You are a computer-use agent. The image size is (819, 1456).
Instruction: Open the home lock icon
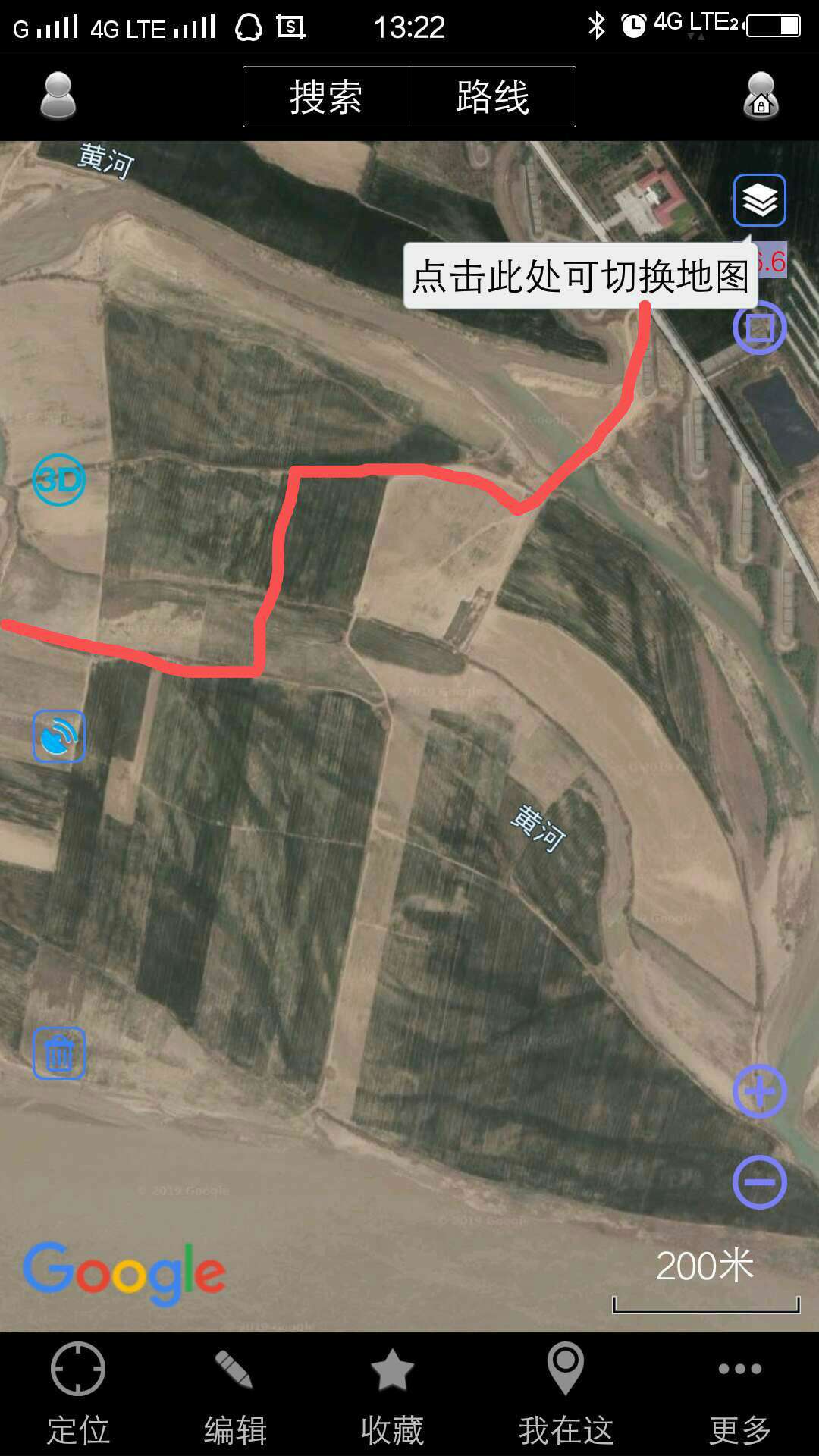(761, 96)
